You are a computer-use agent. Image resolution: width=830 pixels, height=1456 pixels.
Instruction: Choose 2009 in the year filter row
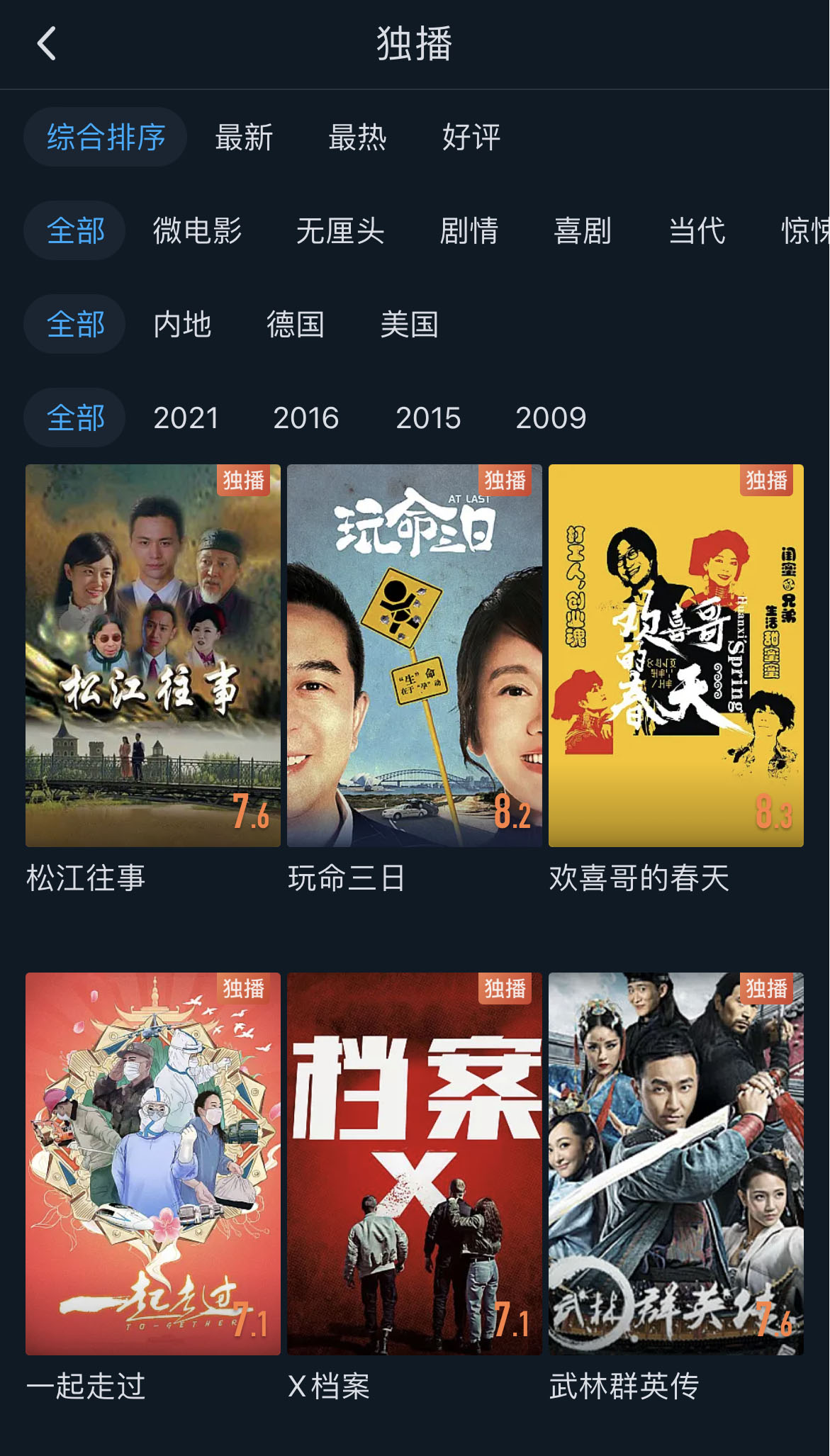pos(552,418)
